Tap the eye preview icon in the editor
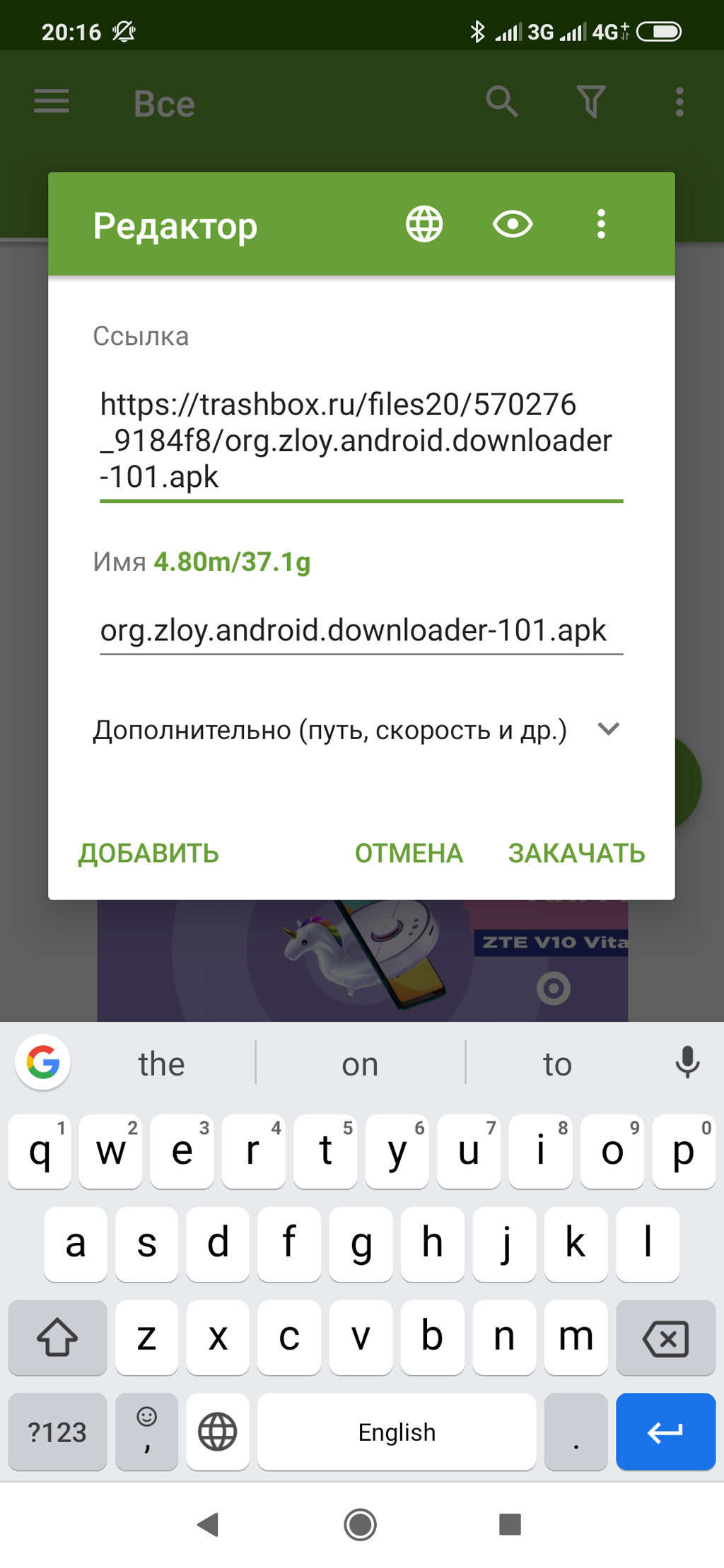The width and height of the screenshot is (724, 1568). (513, 225)
